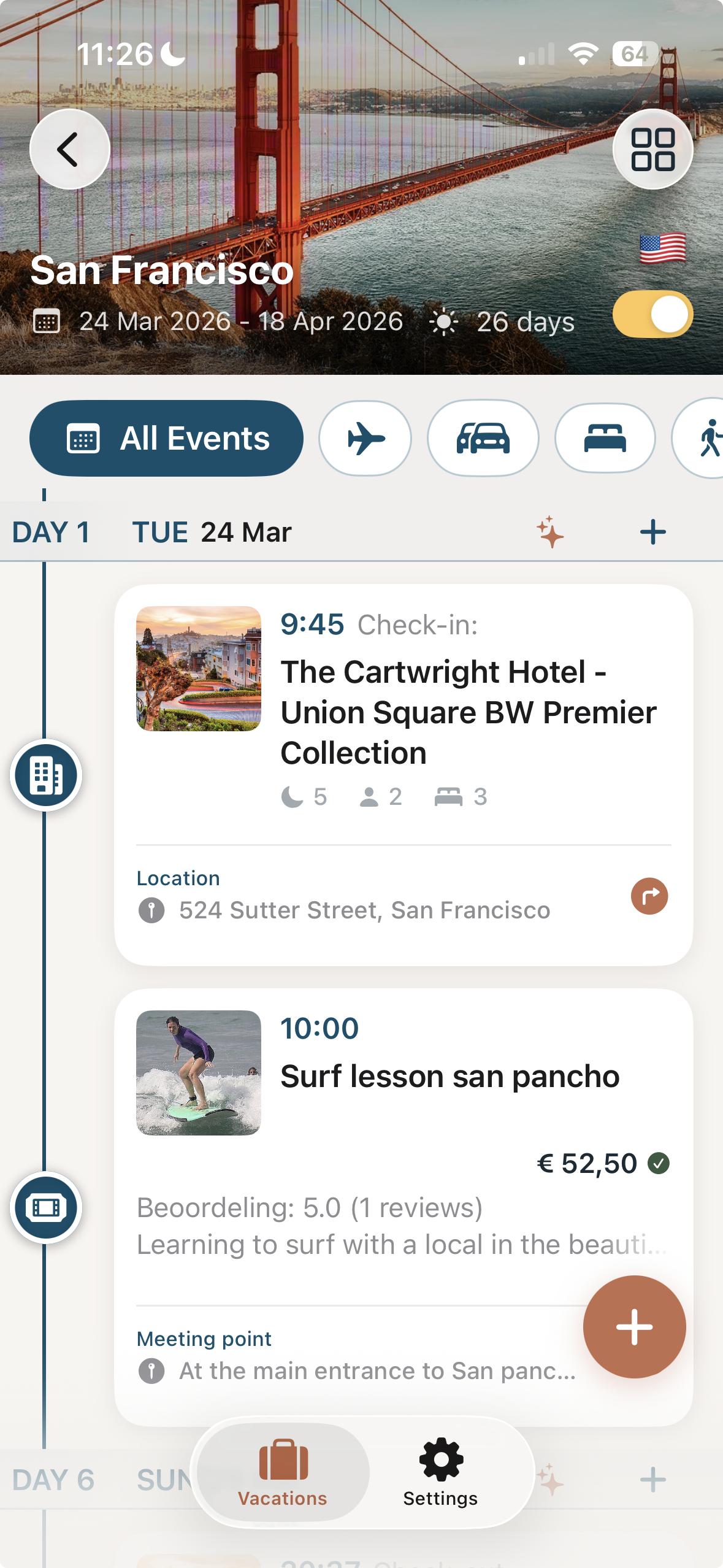Get directions to 524 Sutter Street

tap(649, 896)
